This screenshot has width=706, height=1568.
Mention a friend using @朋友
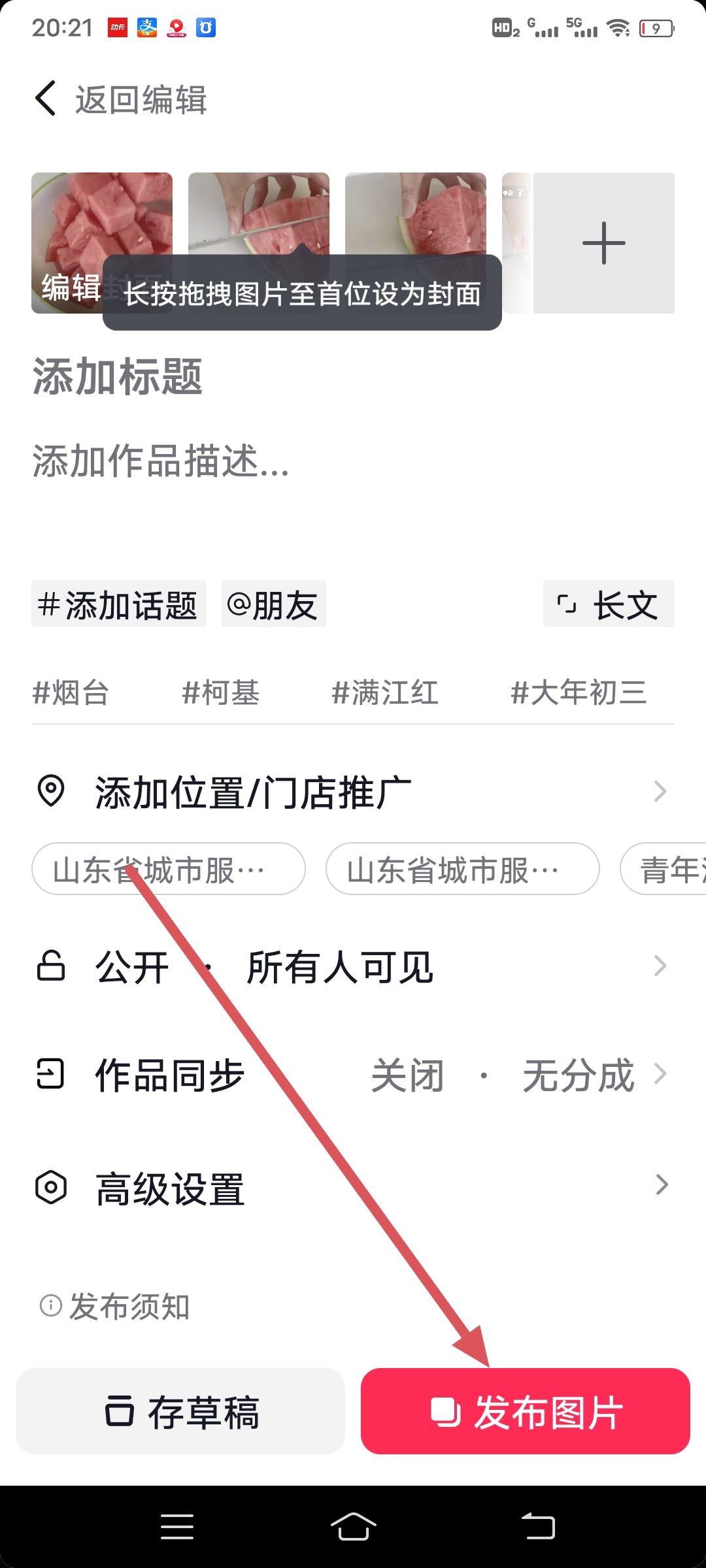tap(273, 604)
